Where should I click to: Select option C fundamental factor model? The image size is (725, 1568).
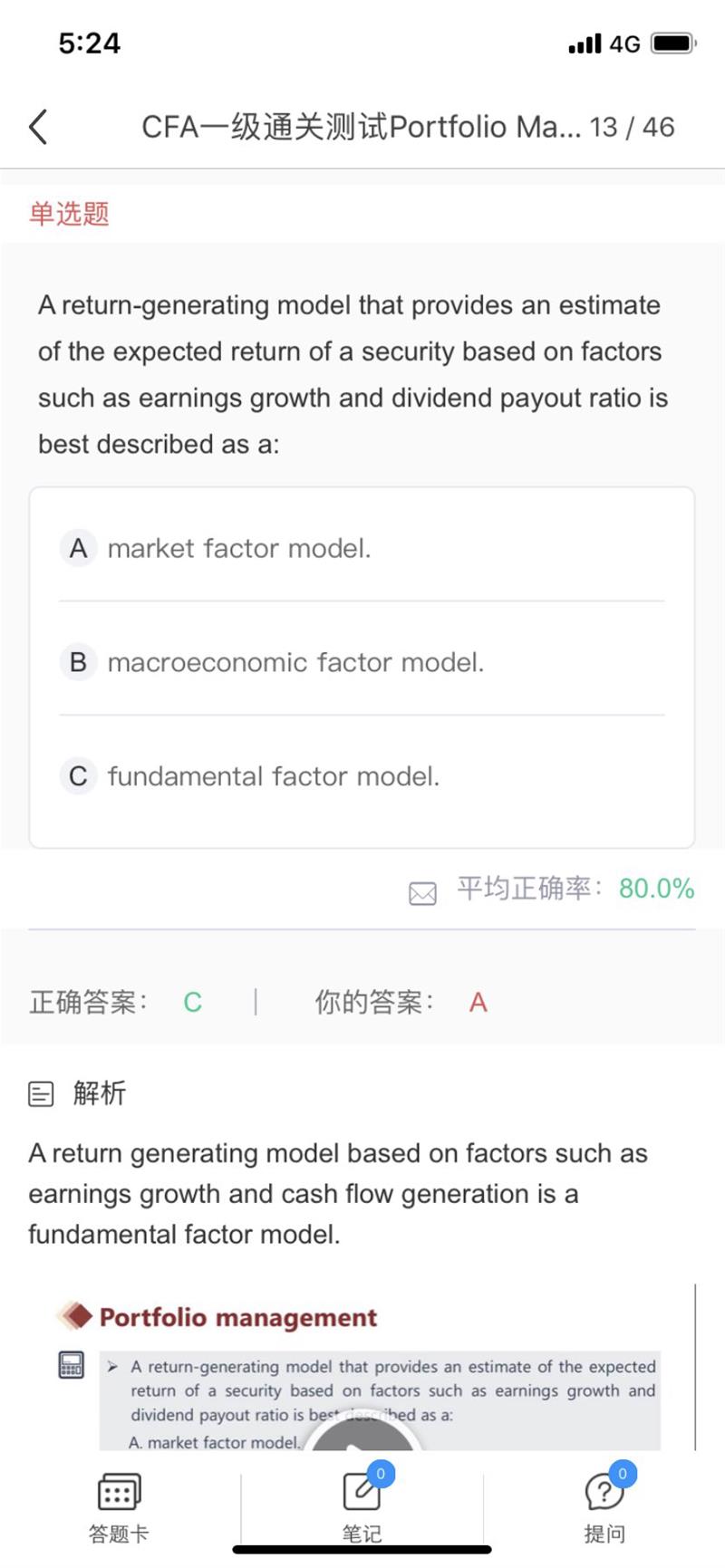362,776
